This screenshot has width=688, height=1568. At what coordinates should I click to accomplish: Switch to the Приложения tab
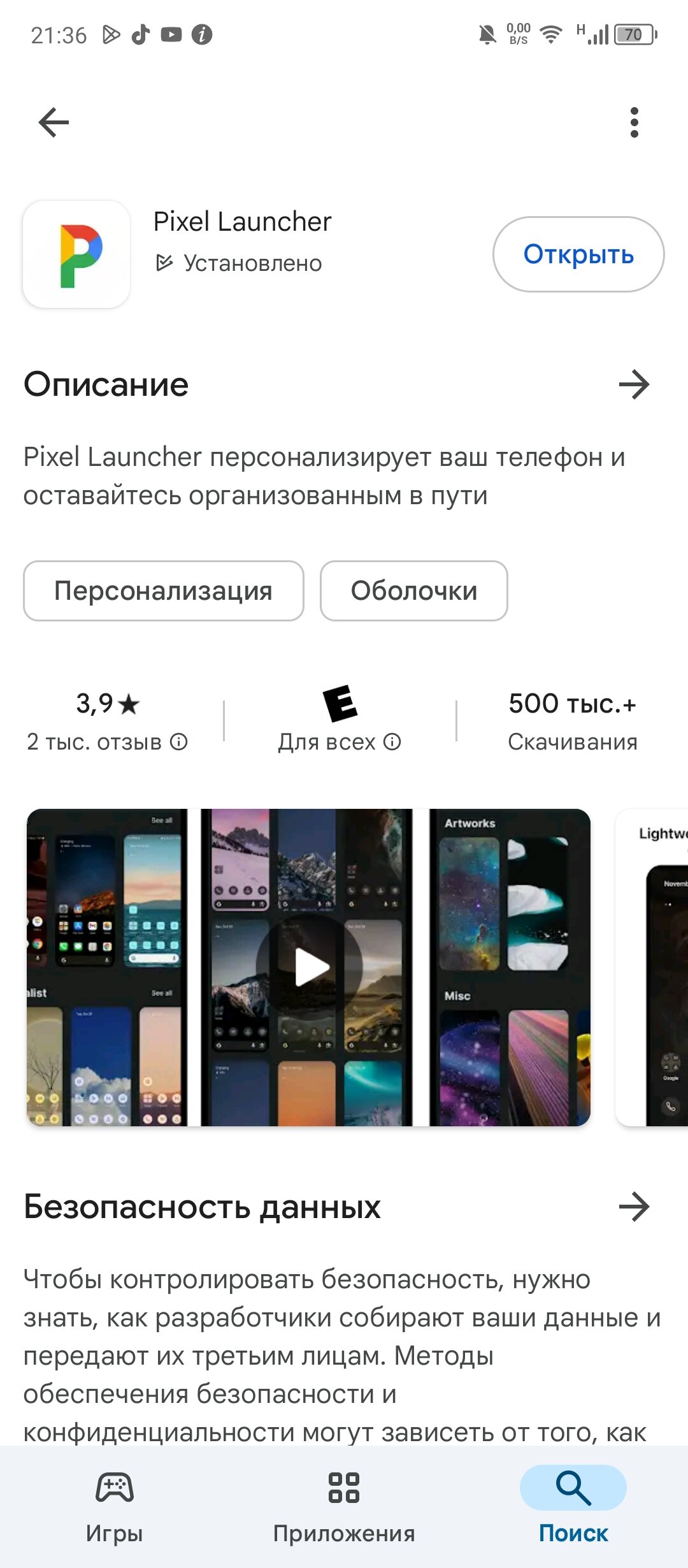pos(344,1507)
